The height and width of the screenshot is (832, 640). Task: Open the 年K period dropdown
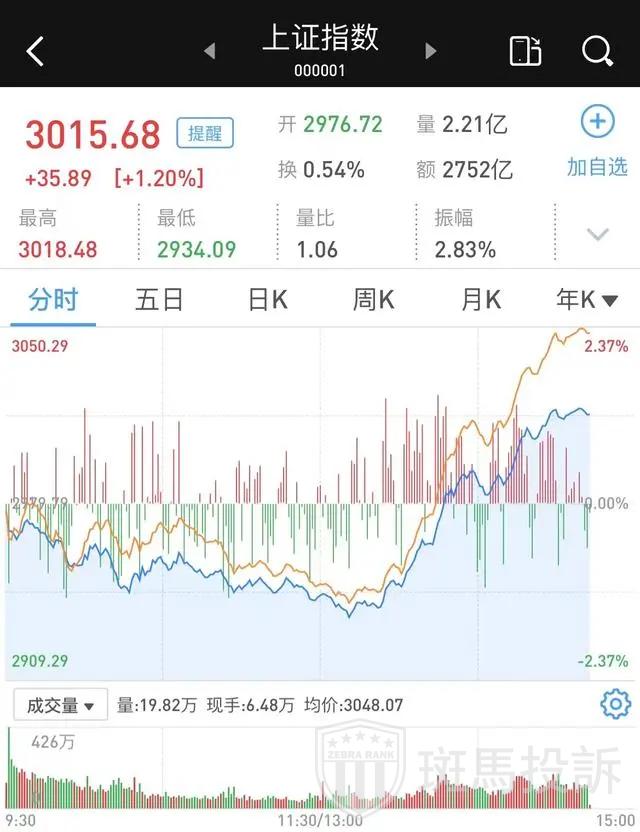[x=587, y=299]
